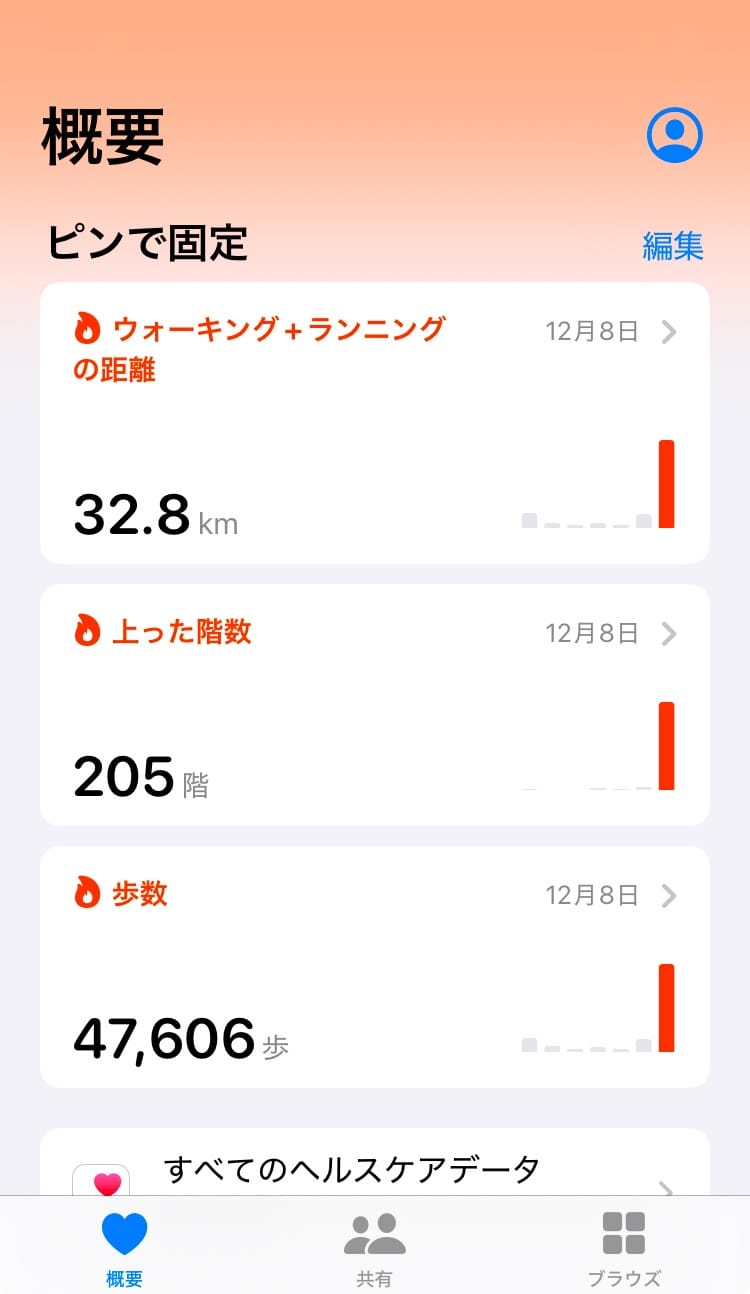This screenshot has height=1294, width=750.
Task: Select the 概要 tab
Action: click(125, 1247)
